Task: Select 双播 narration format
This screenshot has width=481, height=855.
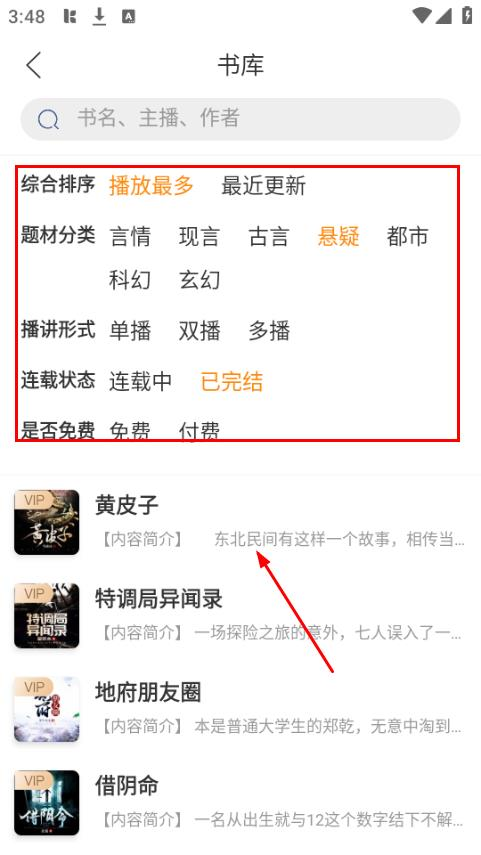Action: [199, 331]
